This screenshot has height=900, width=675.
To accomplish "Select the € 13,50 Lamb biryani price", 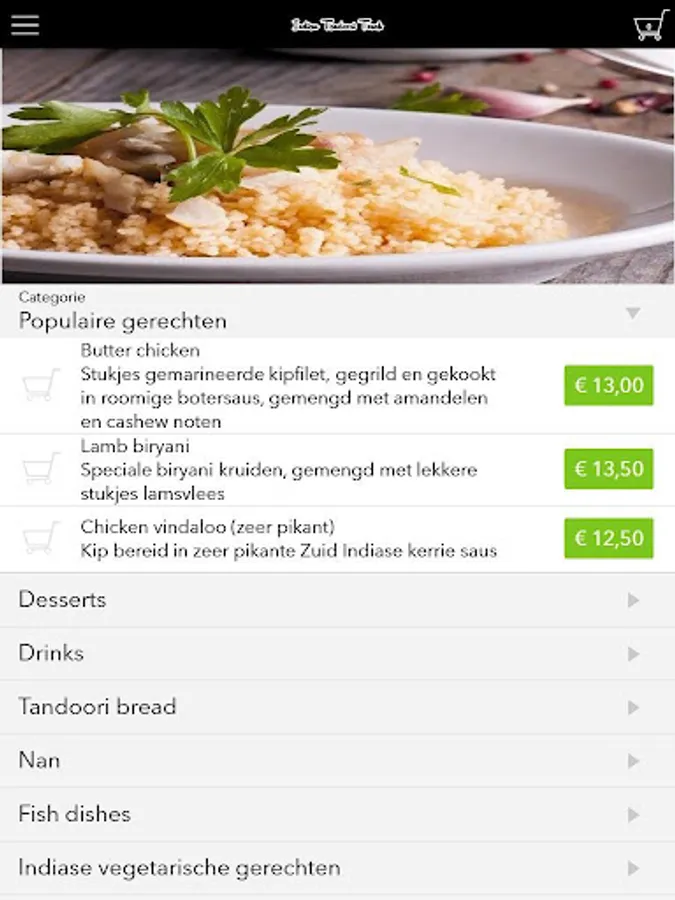I will 608,469.
